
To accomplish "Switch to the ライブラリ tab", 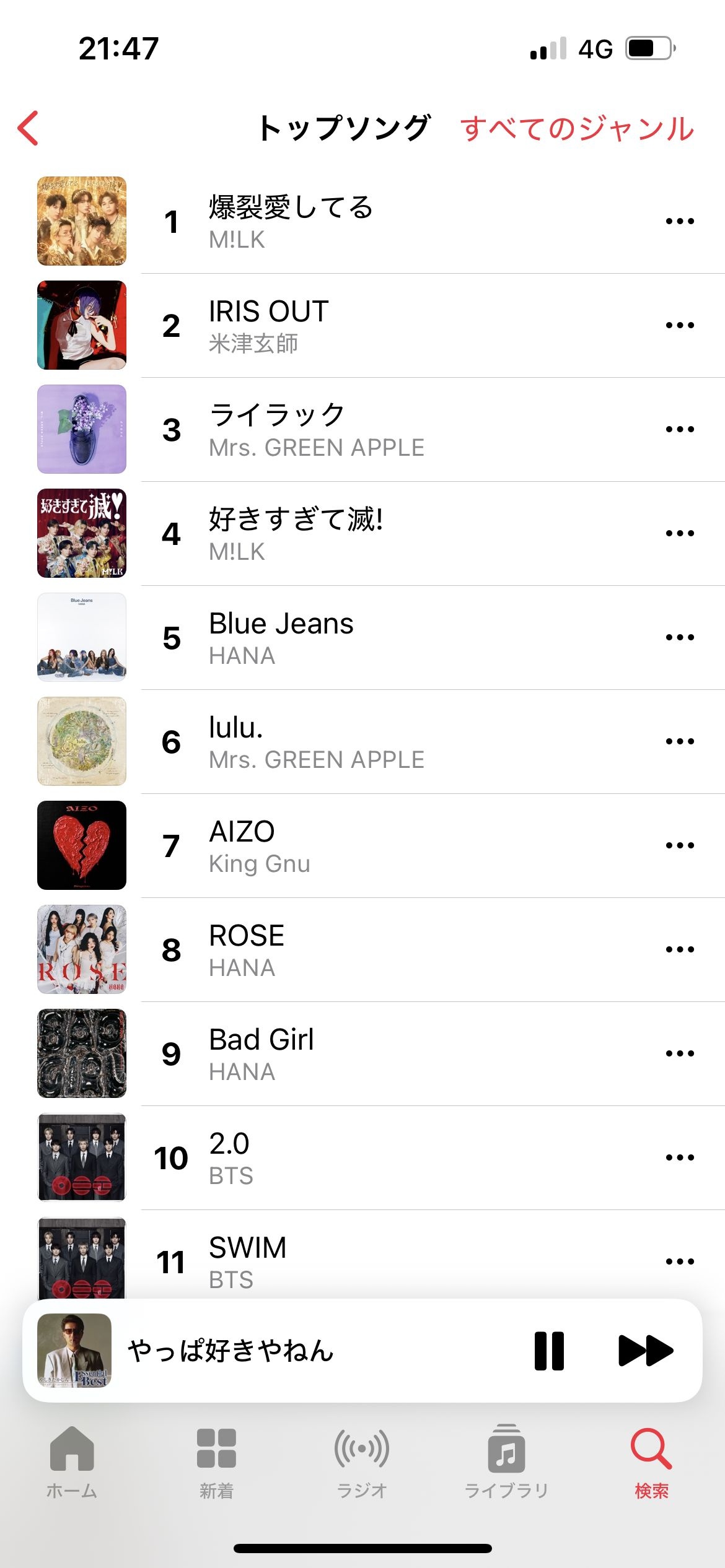I will pos(506,1463).
